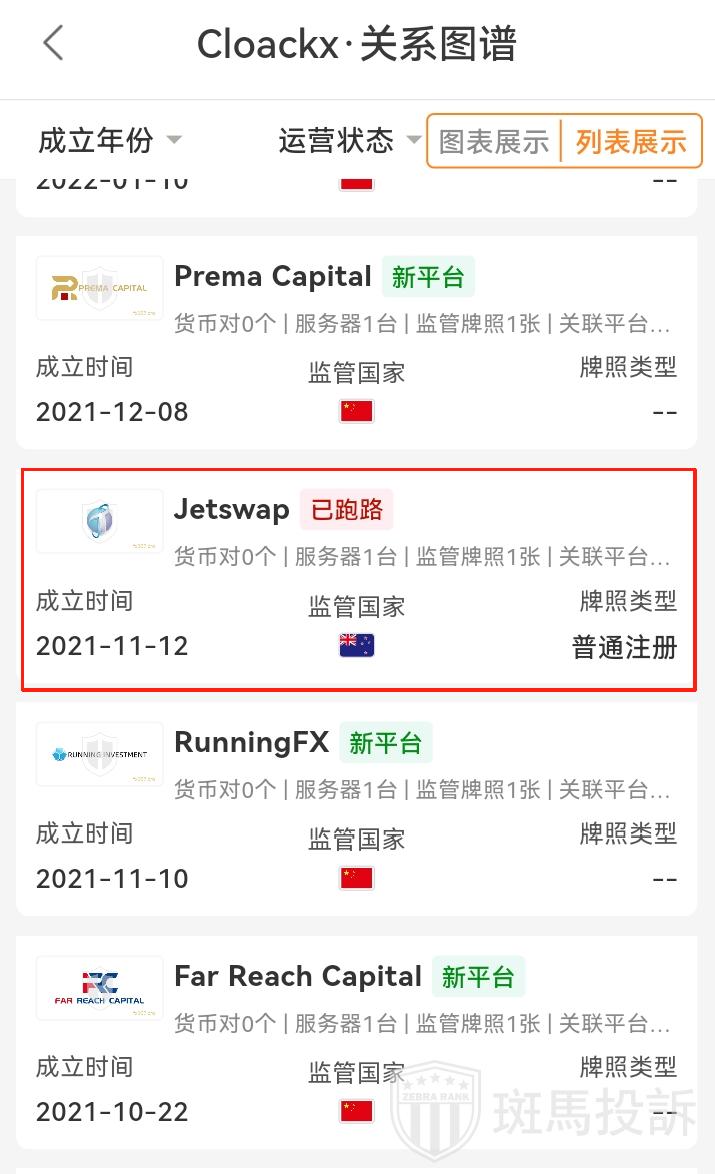This screenshot has height=1174, width=715.
Task: Open the 成立年份 dropdown filter
Action: 109,141
